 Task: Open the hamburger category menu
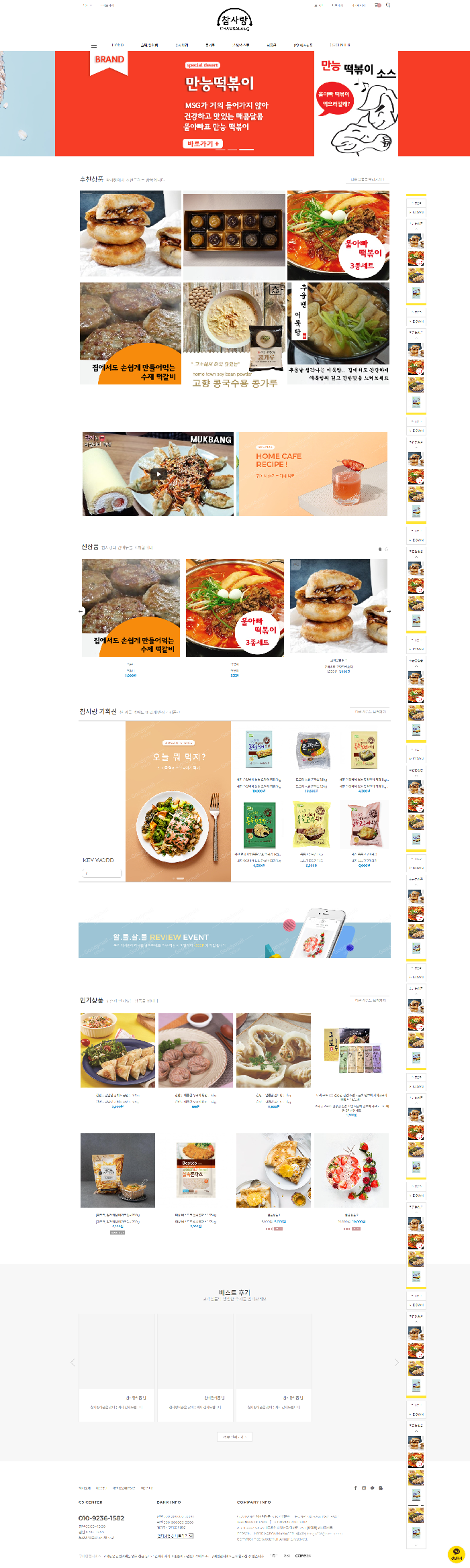[94, 46]
